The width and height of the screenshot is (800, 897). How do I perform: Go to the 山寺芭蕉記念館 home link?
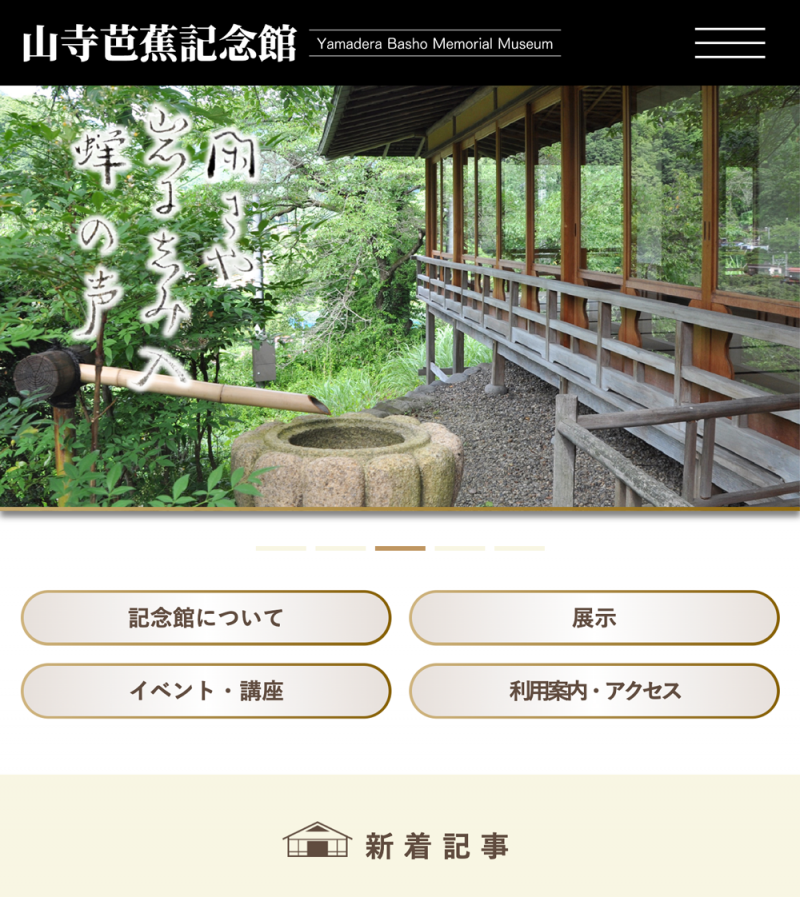tap(160, 44)
